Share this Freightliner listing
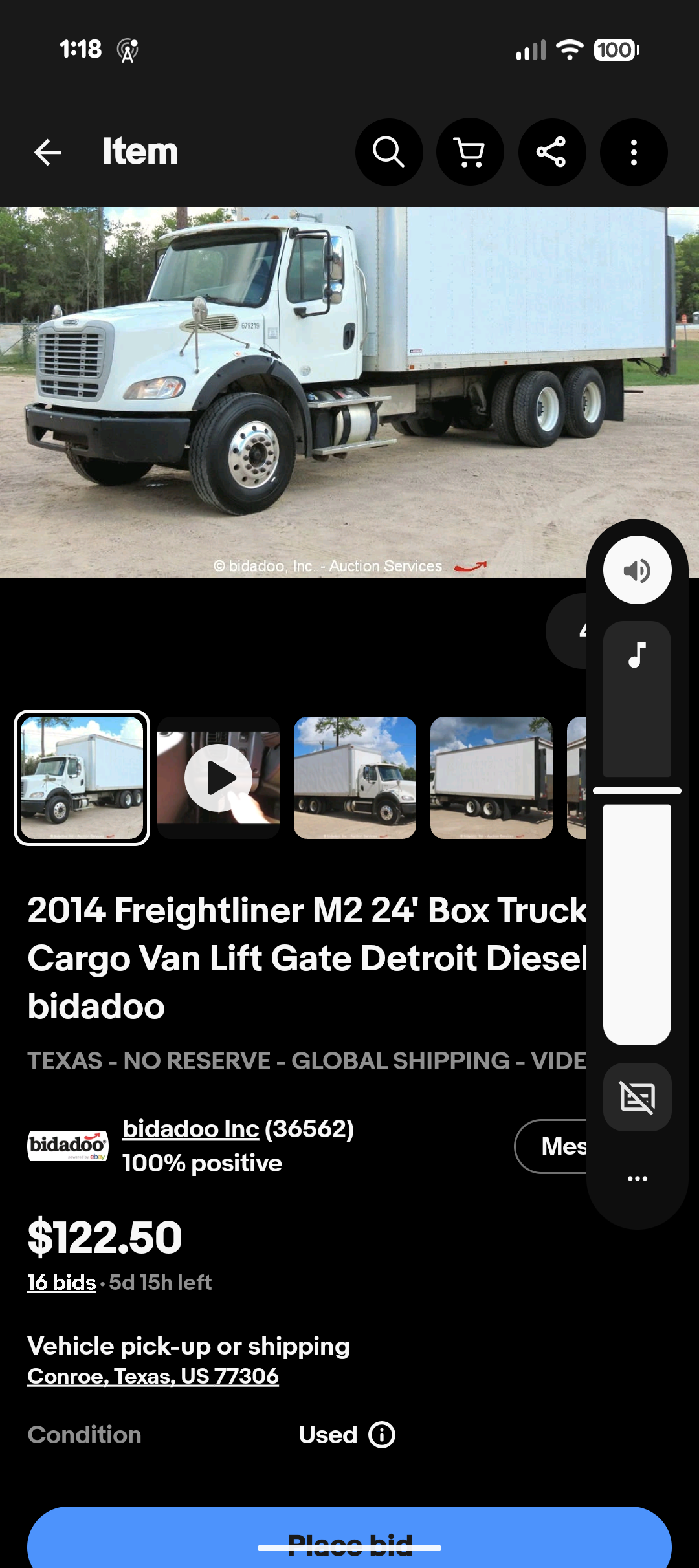Viewport: 699px width, 1568px height. (551, 153)
